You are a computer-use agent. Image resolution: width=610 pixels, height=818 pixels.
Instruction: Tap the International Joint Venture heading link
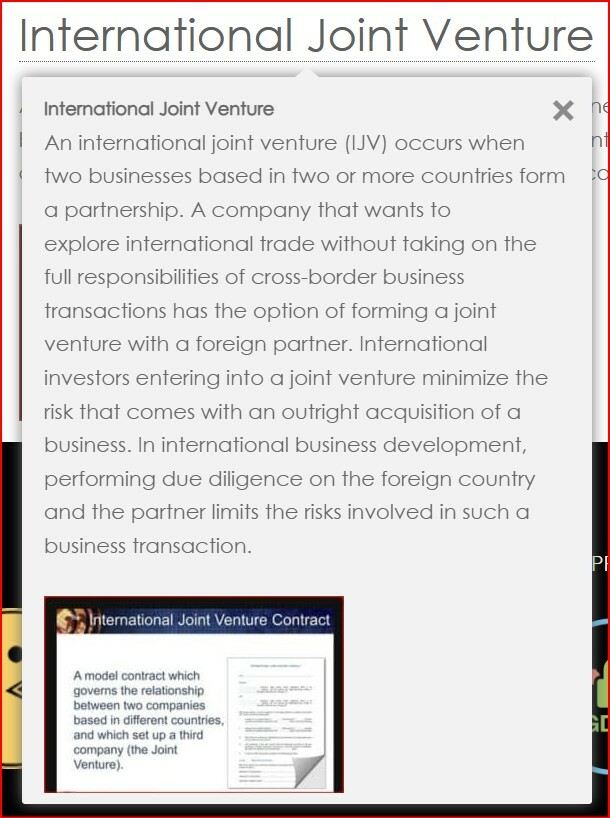(x=306, y=35)
